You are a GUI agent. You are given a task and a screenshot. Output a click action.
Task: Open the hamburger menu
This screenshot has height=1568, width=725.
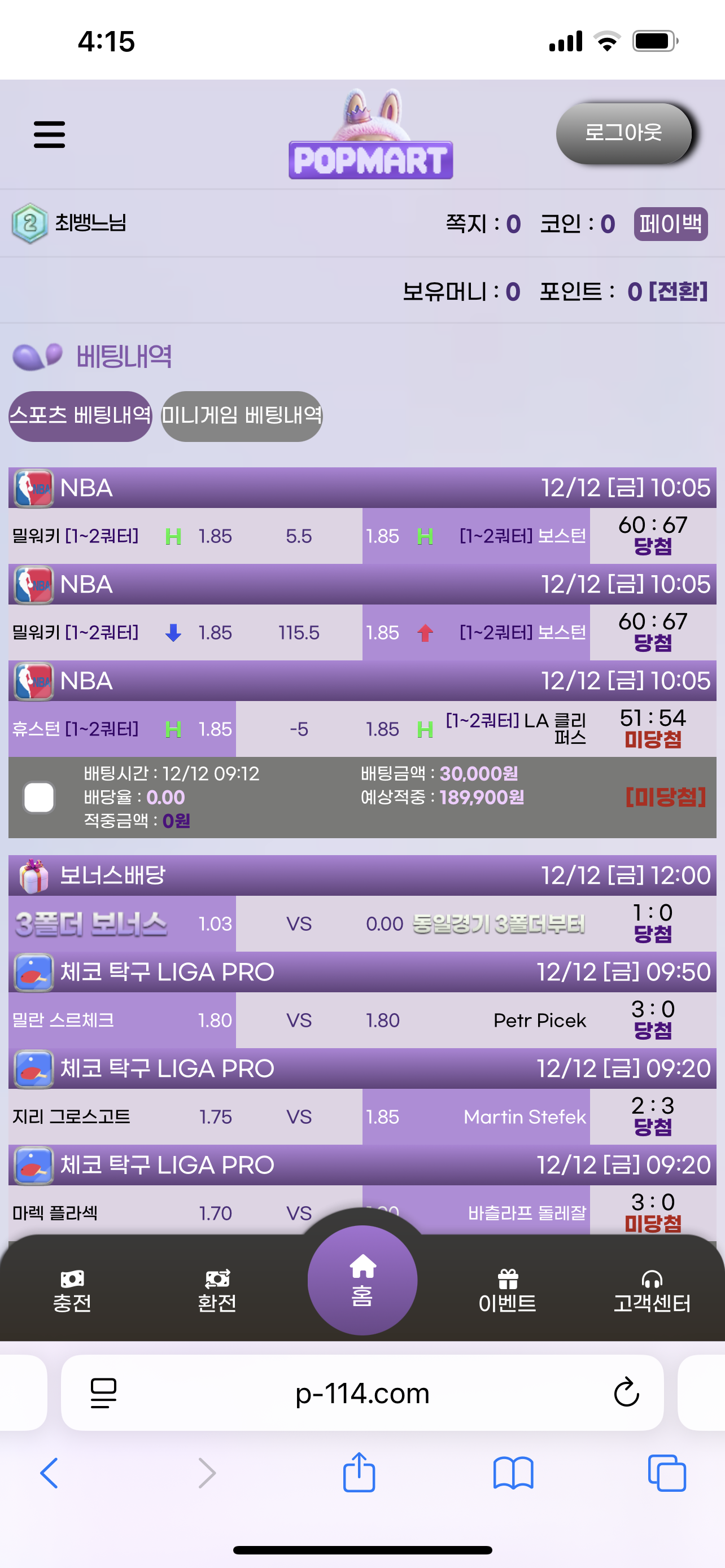click(49, 134)
